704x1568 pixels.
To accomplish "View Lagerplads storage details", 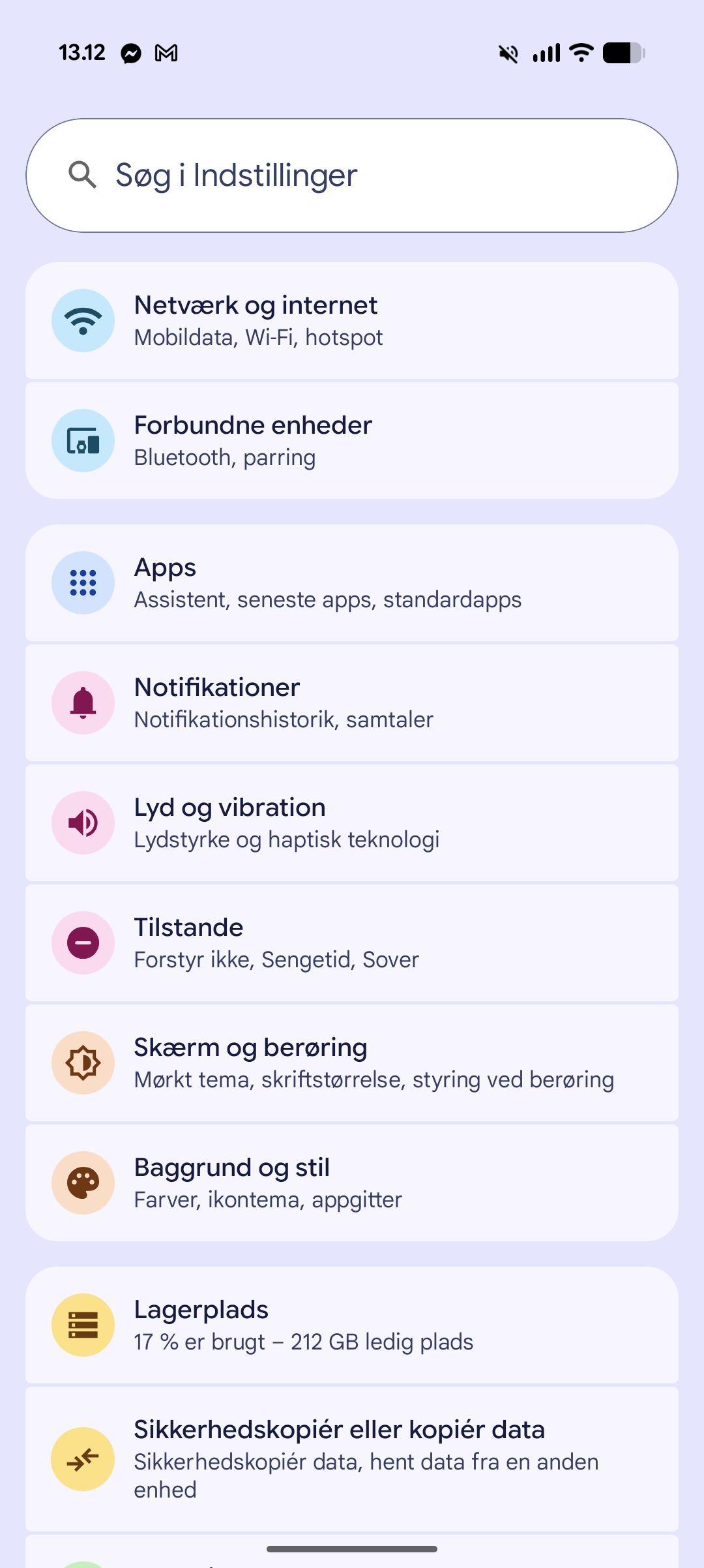I will [x=352, y=1325].
